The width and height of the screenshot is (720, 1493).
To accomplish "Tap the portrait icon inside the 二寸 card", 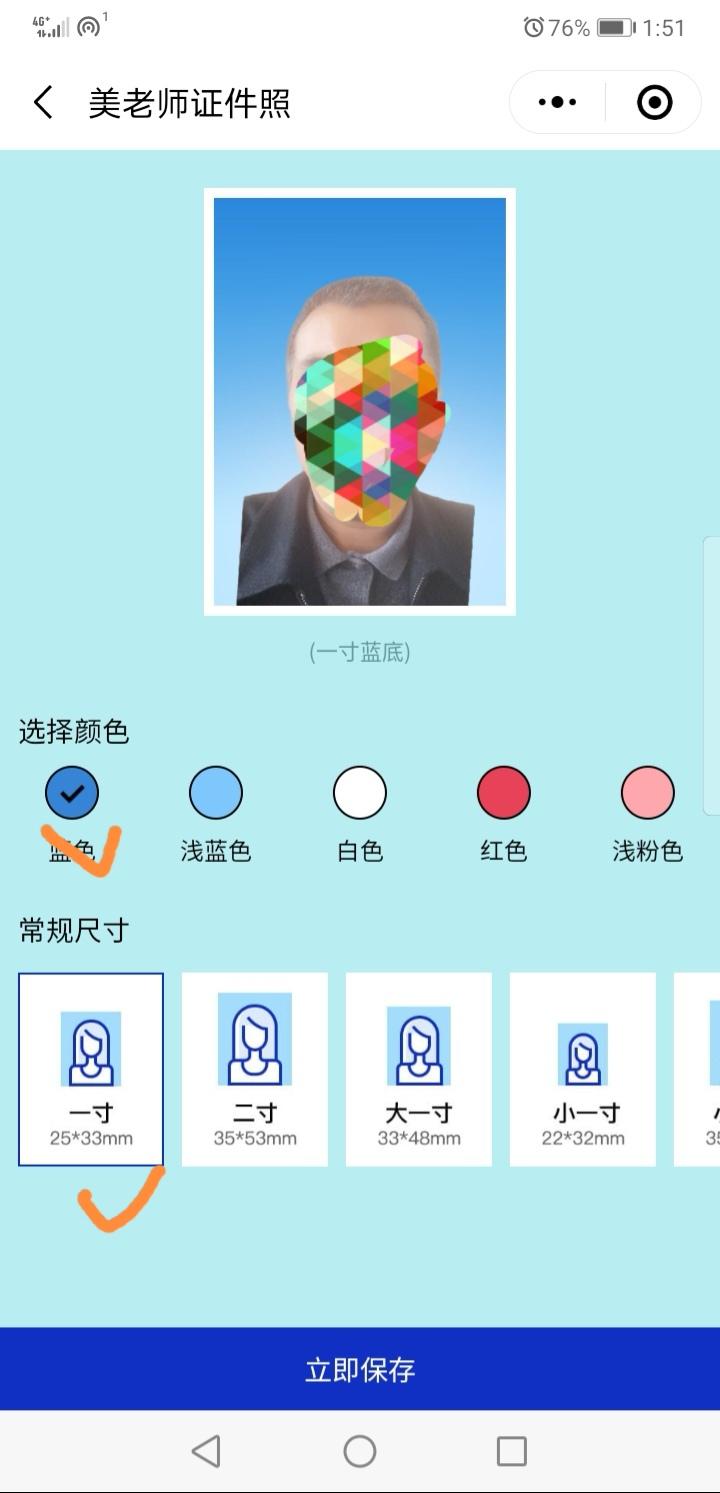I will 254,1040.
